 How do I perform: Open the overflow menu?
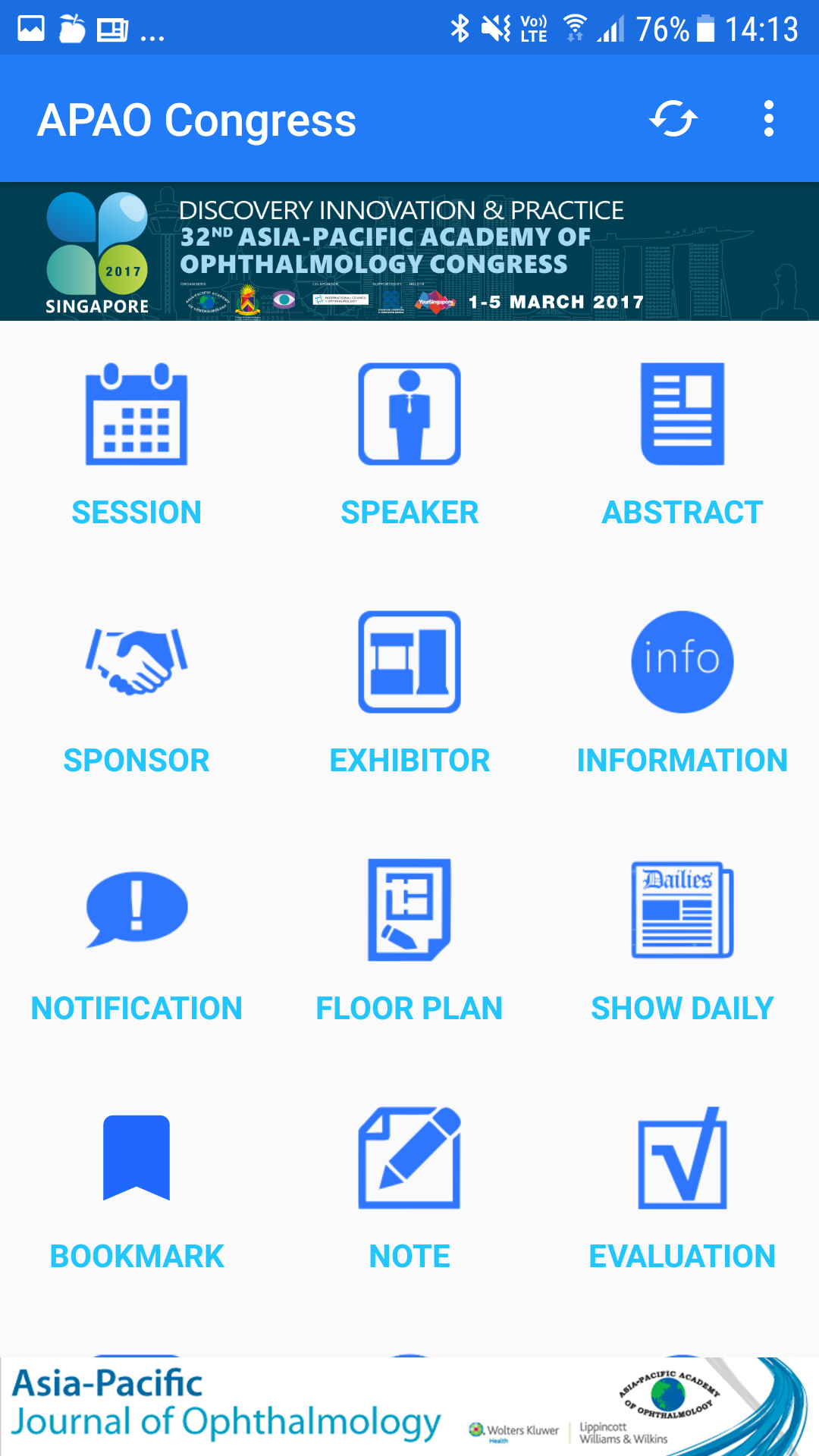coord(768,119)
